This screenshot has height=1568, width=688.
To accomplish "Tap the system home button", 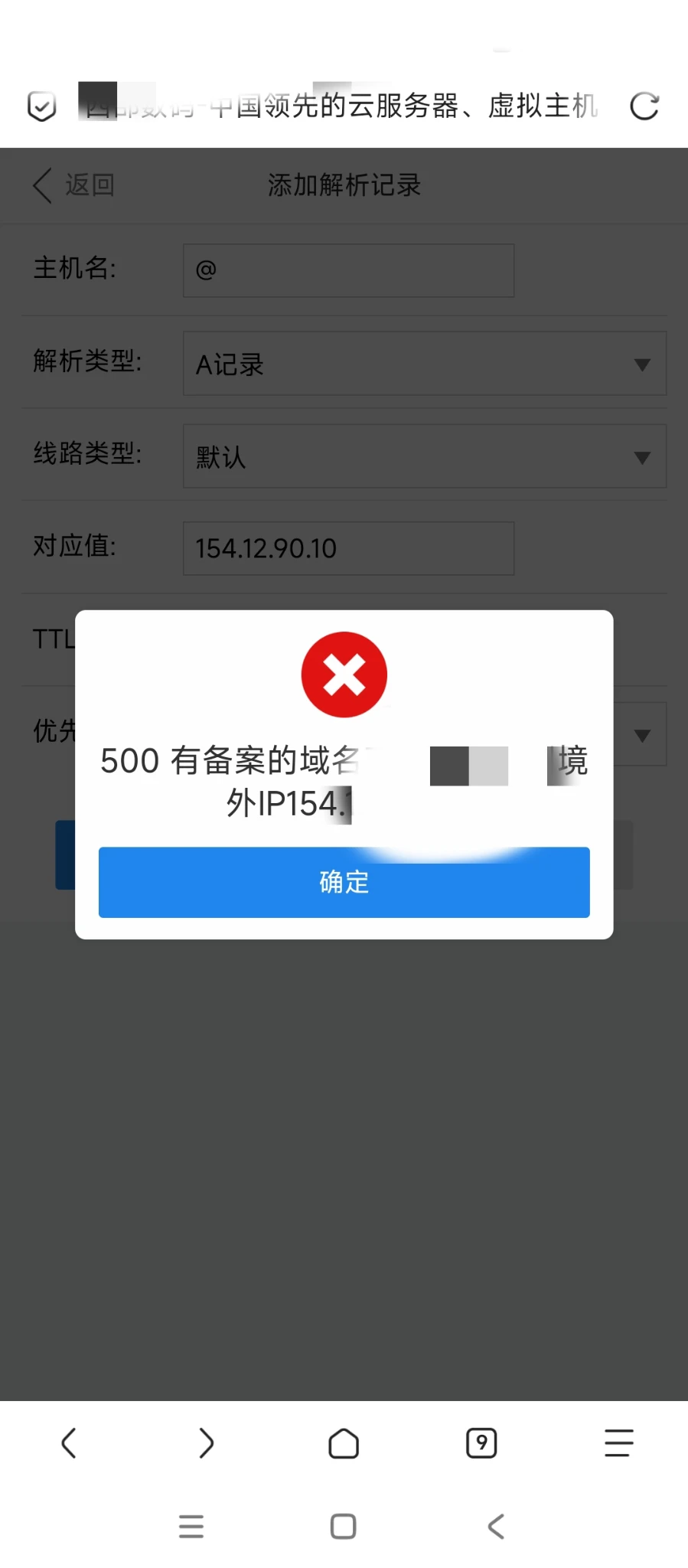I will tap(344, 1526).
